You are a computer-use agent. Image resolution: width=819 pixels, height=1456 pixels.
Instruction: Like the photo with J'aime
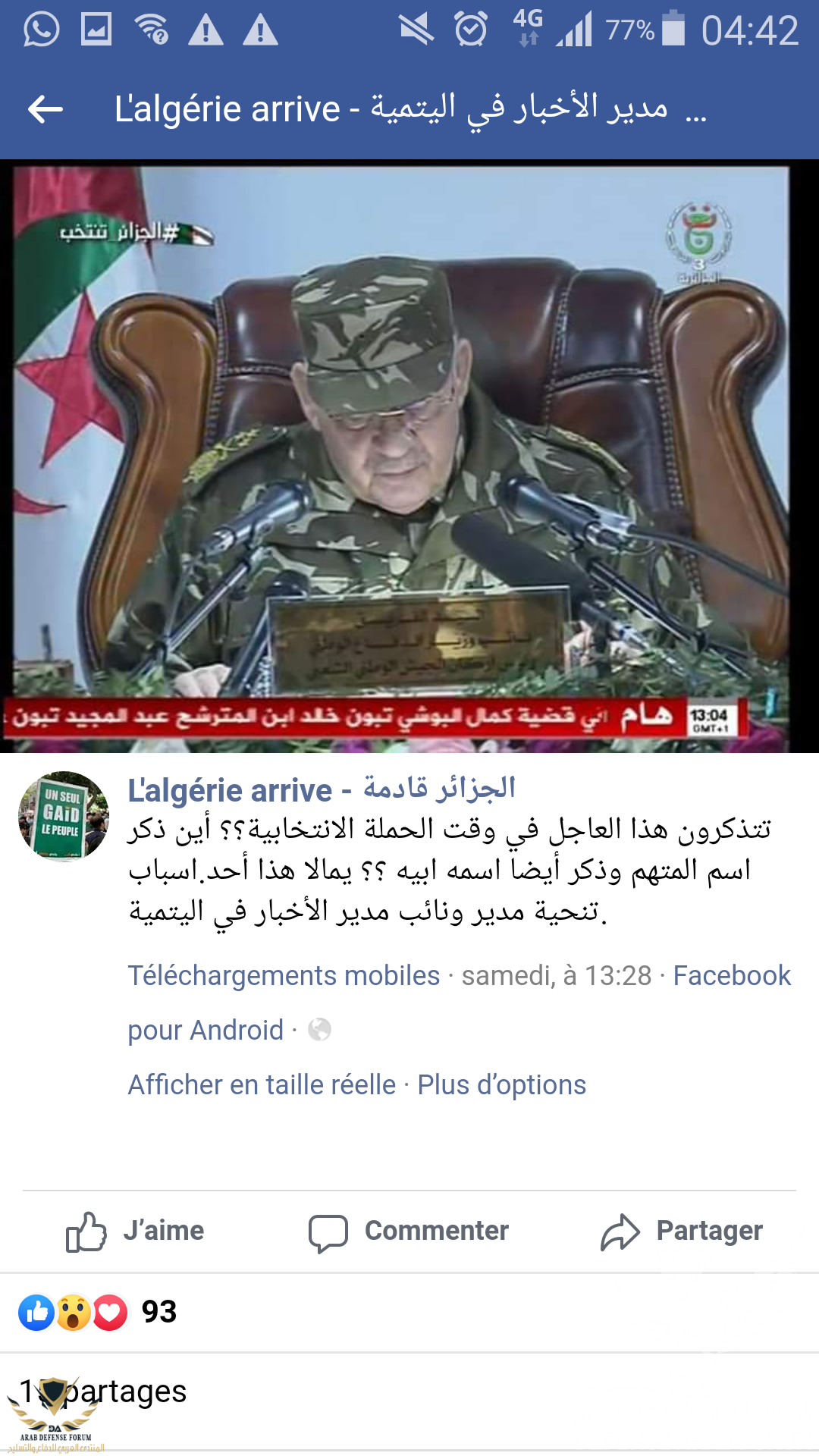(x=136, y=1231)
